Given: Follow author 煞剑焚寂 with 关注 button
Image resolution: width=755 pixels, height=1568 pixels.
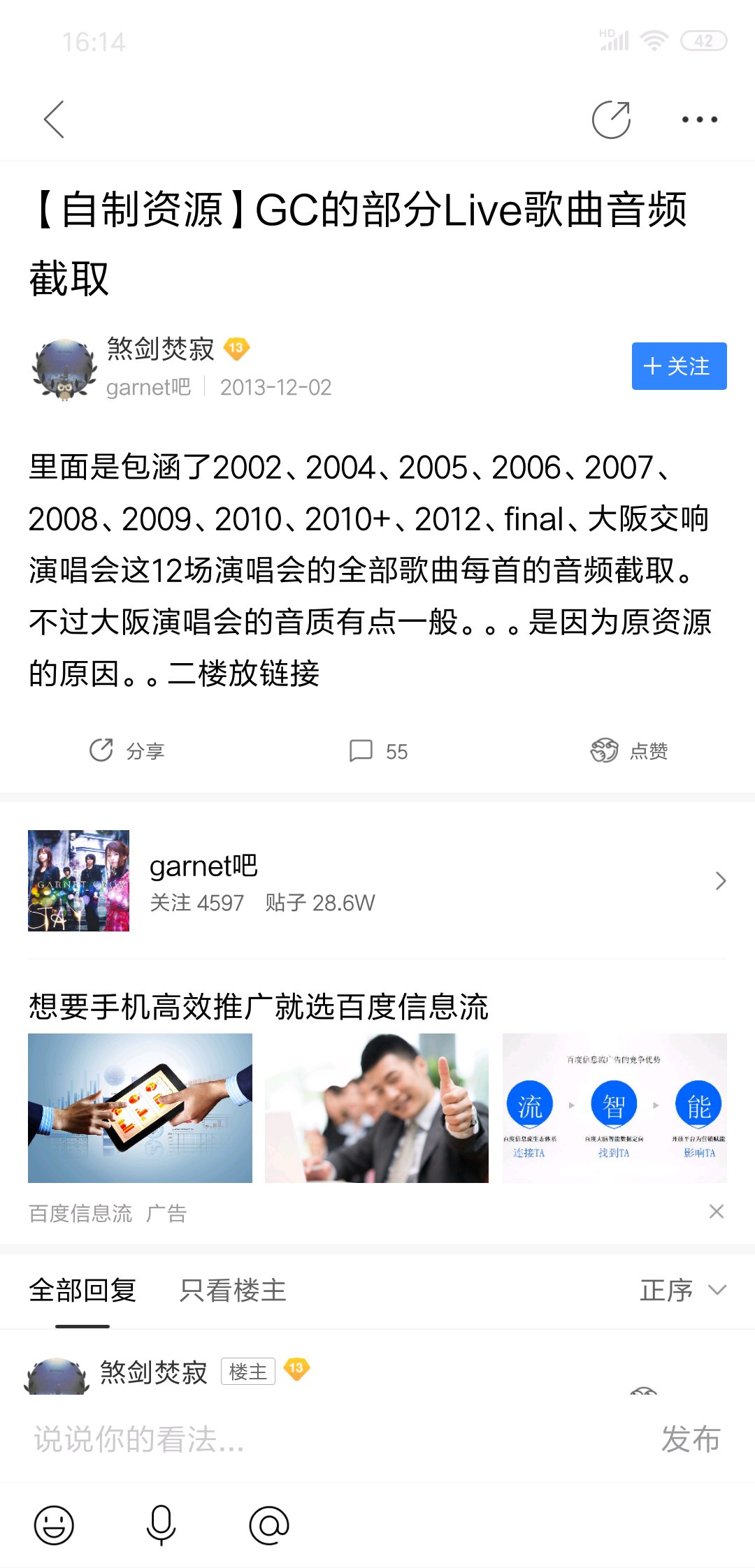Looking at the screenshot, I should [x=679, y=366].
